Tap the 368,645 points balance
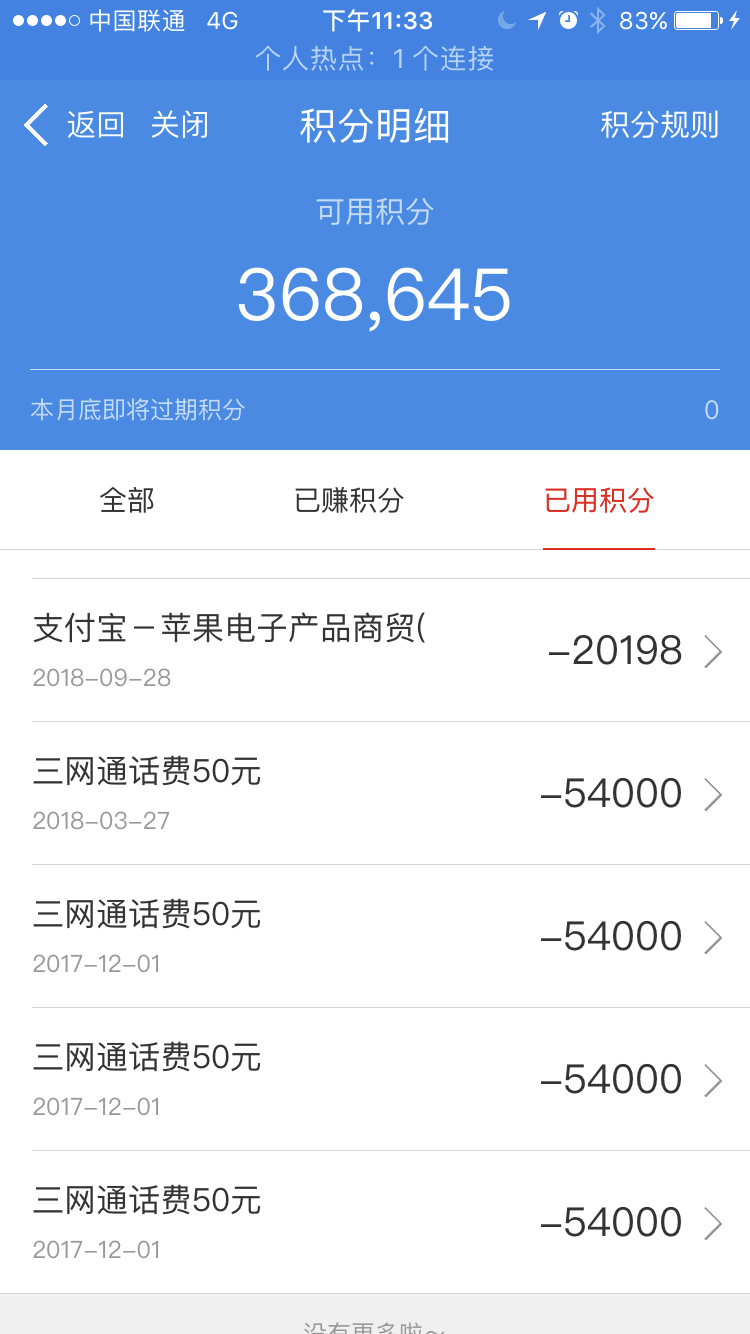This screenshot has width=750, height=1334. click(375, 293)
